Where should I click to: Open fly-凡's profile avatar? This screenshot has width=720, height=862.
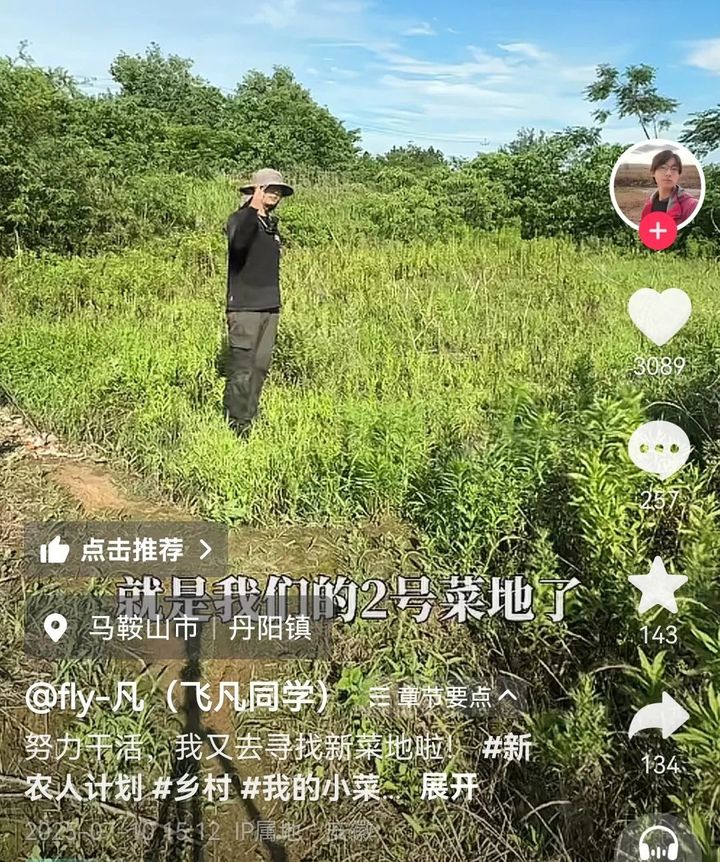click(x=657, y=182)
